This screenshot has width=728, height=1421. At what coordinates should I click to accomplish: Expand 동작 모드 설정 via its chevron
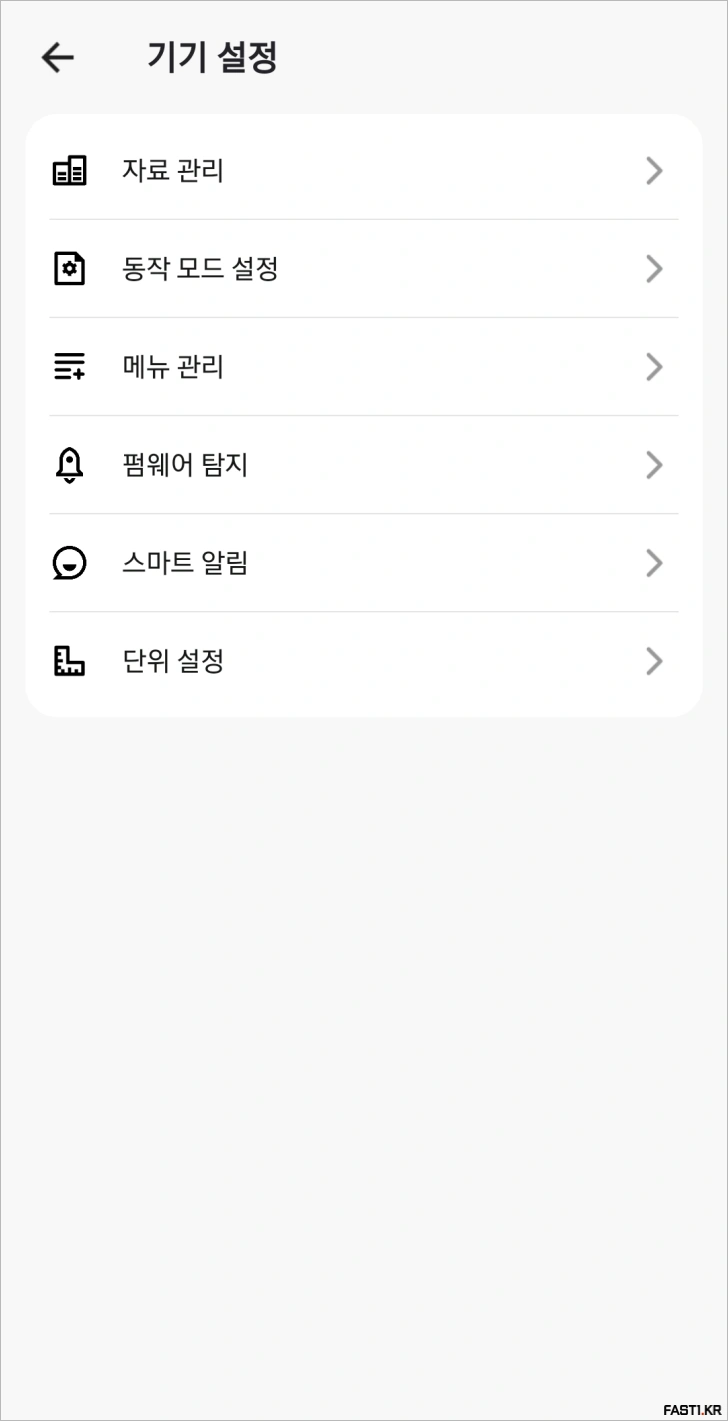pyautogui.click(x=655, y=268)
